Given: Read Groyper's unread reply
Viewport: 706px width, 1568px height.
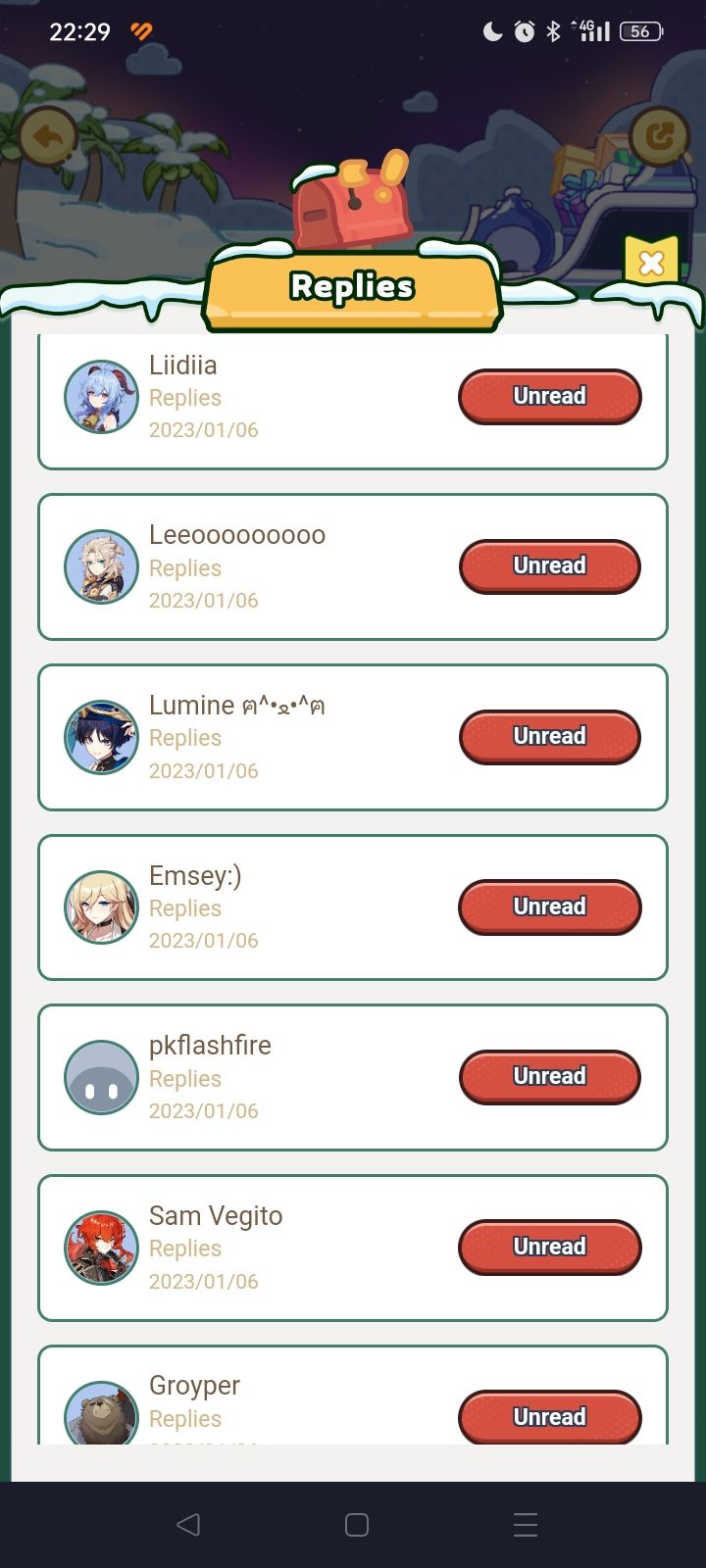Looking at the screenshot, I should [x=549, y=1416].
